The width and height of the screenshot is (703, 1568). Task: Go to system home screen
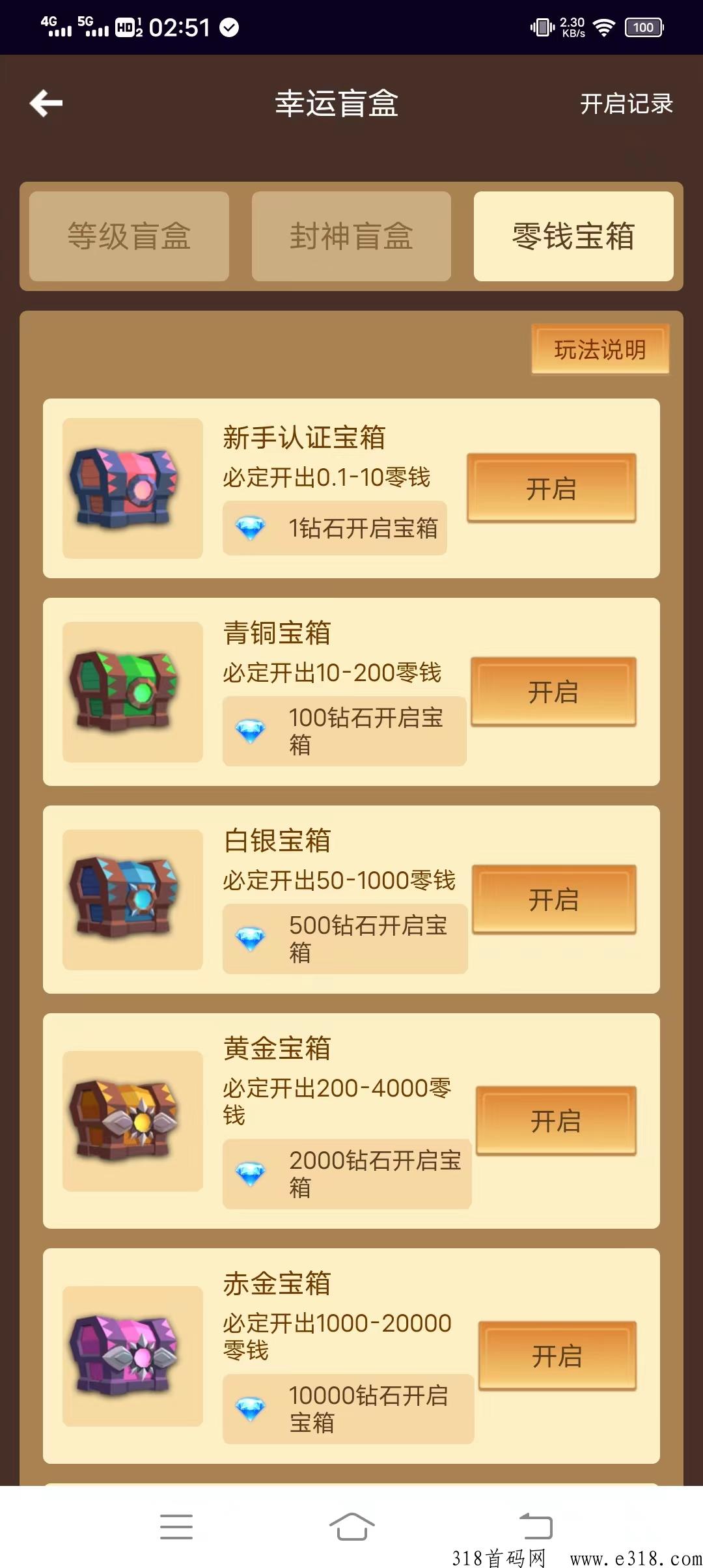tap(351, 1526)
